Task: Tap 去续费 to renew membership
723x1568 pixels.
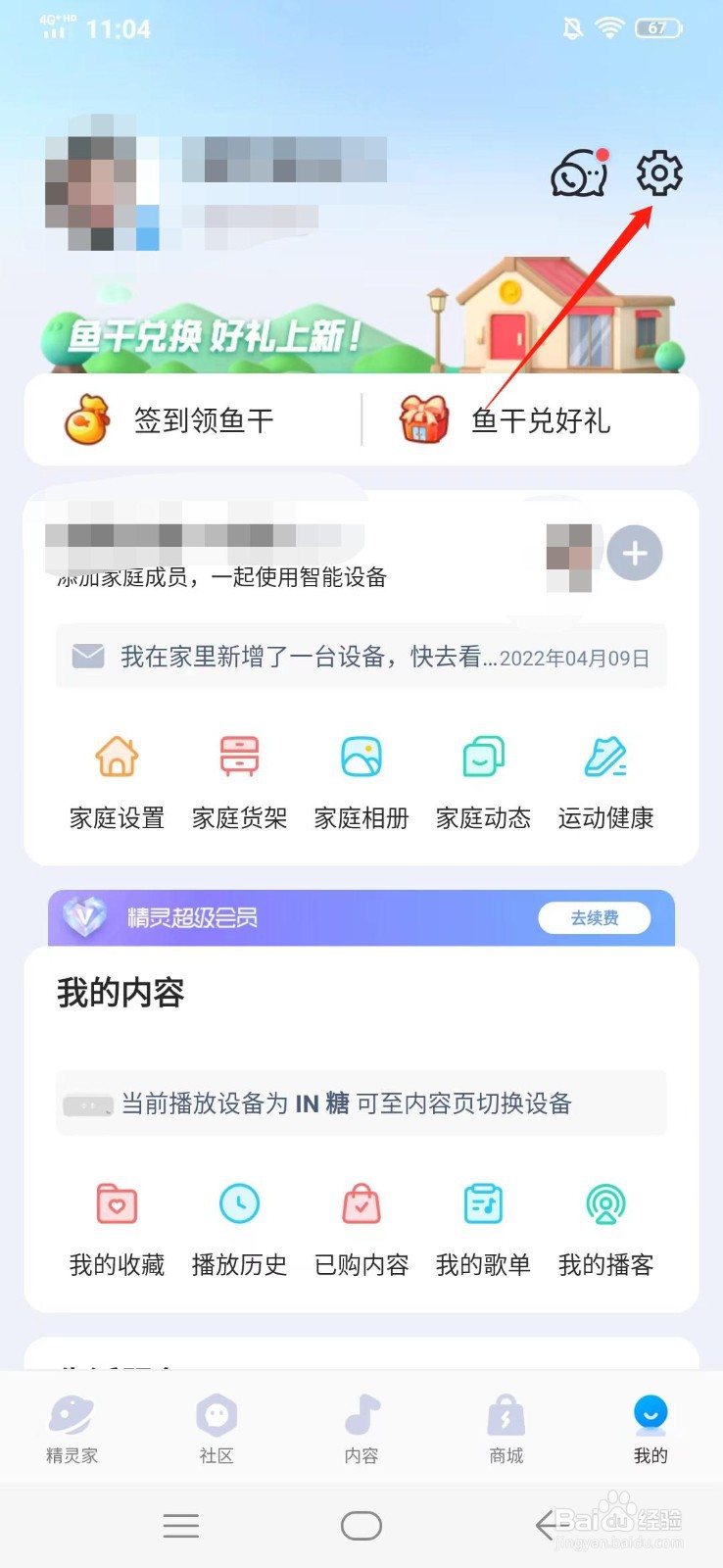Action: (x=595, y=918)
